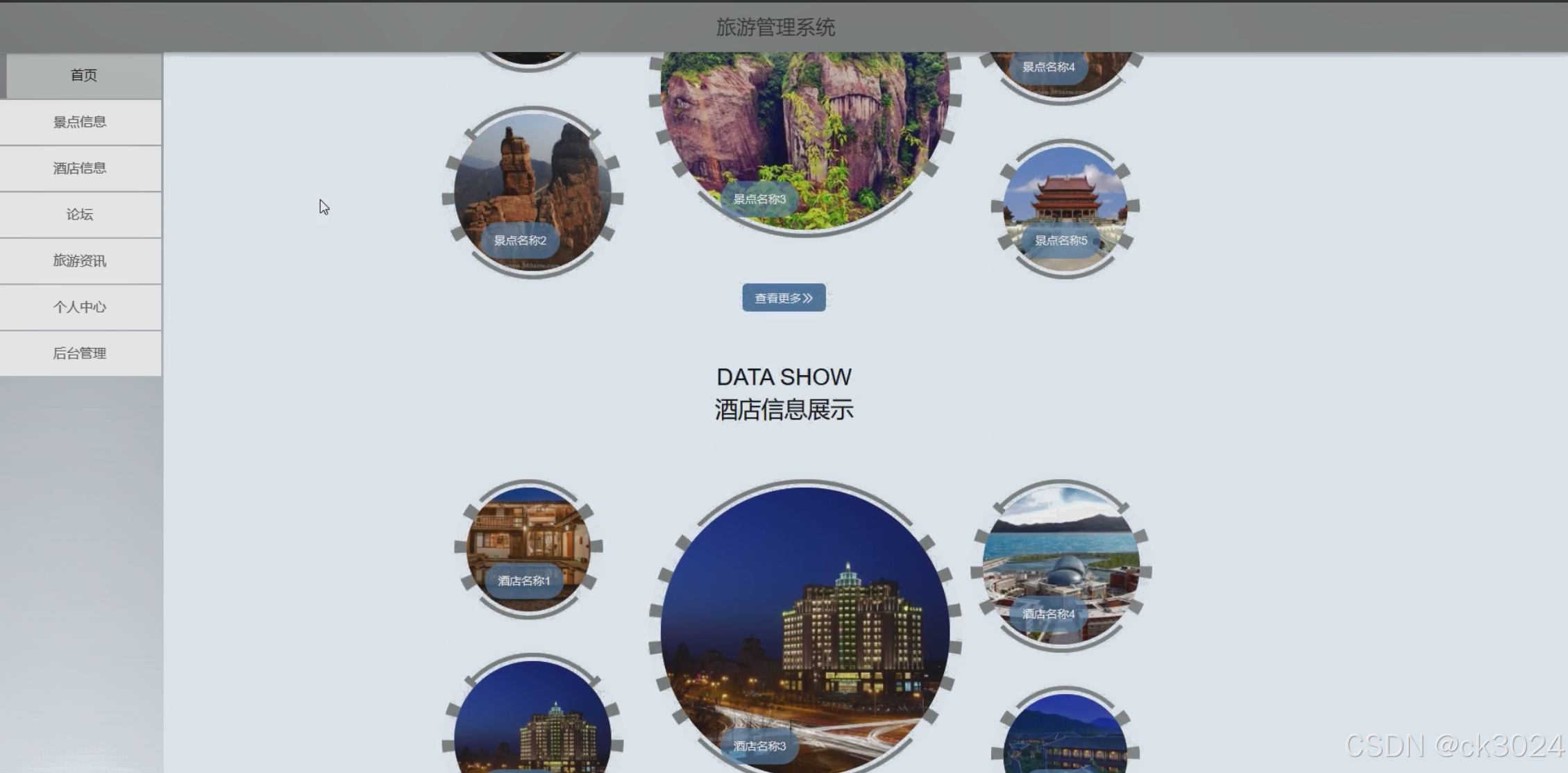Open 景点信息 in the sidebar

pos(80,122)
